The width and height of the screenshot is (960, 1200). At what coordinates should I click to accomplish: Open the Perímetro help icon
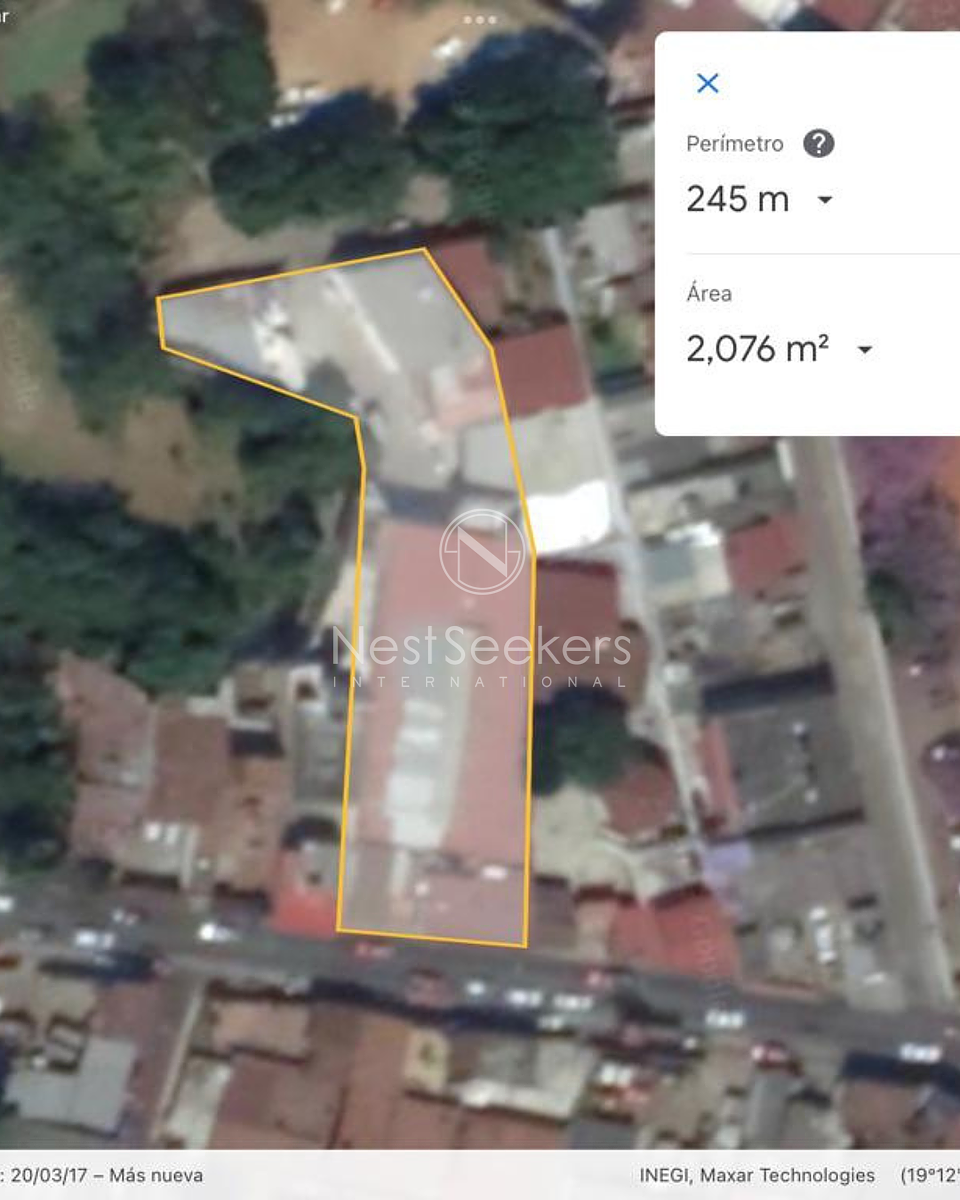(818, 144)
